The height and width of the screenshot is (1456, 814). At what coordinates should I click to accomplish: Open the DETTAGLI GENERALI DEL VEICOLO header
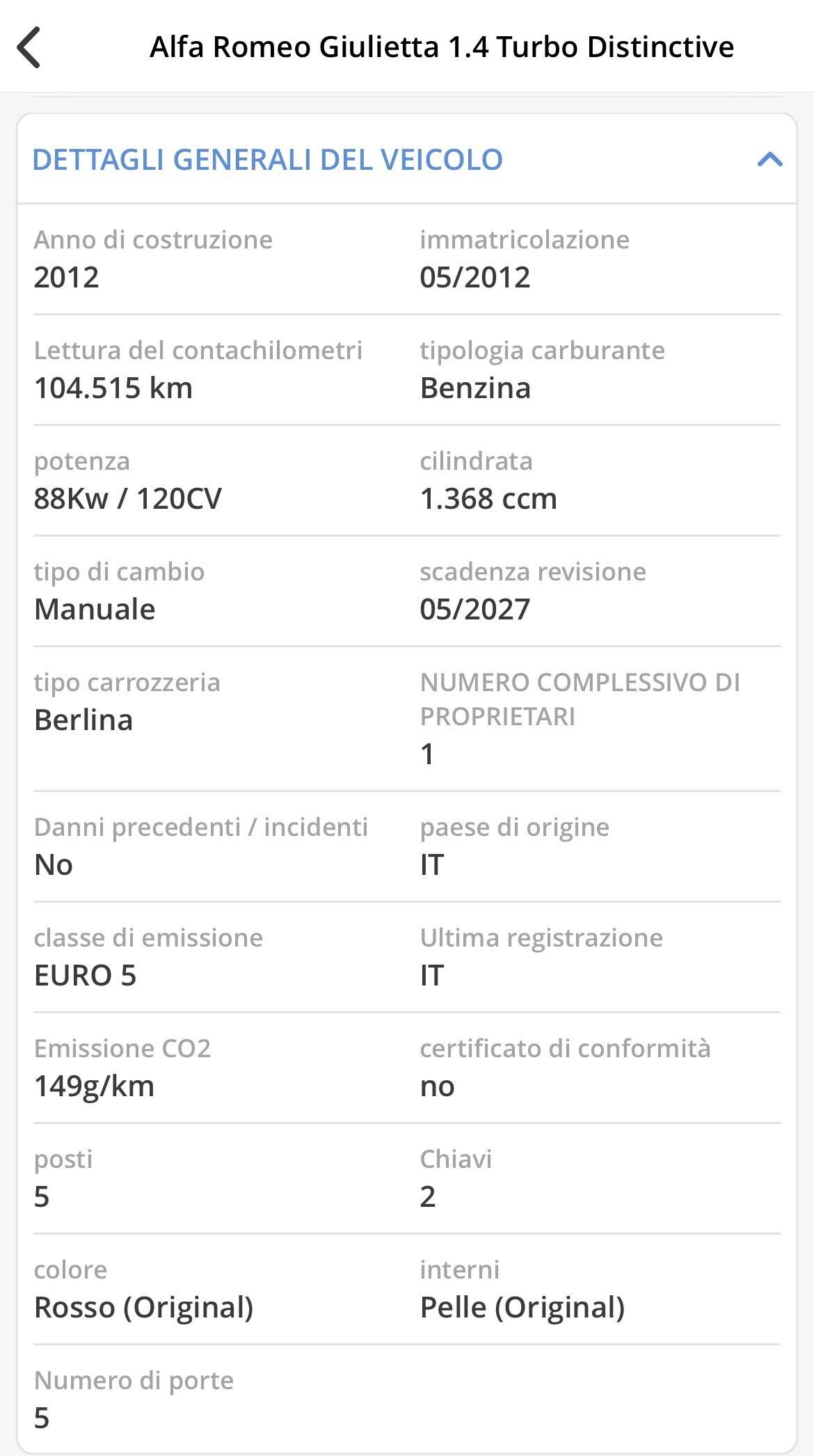click(x=267, y=159)
